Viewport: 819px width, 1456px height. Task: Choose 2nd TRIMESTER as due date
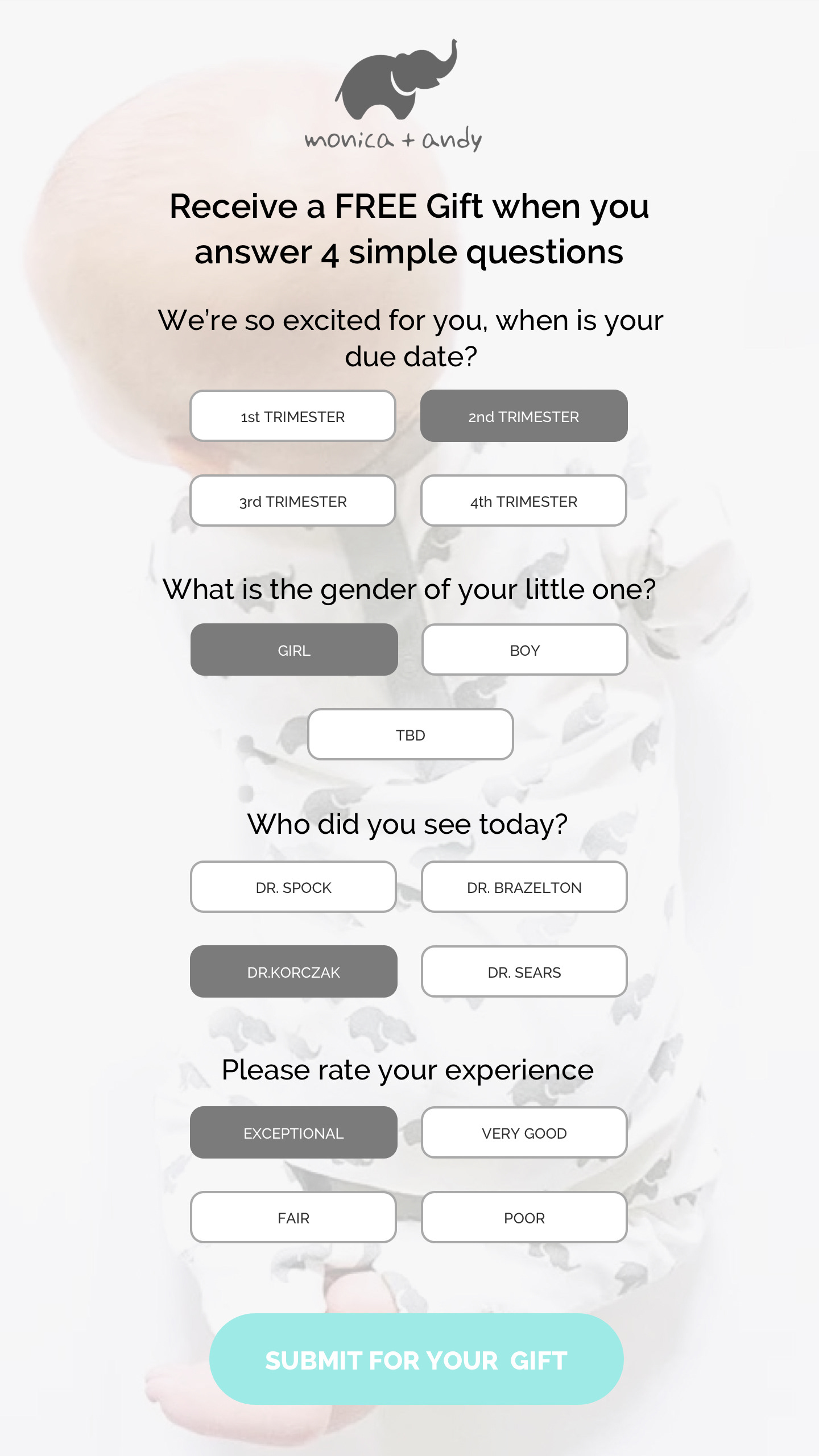pos(524,416)
